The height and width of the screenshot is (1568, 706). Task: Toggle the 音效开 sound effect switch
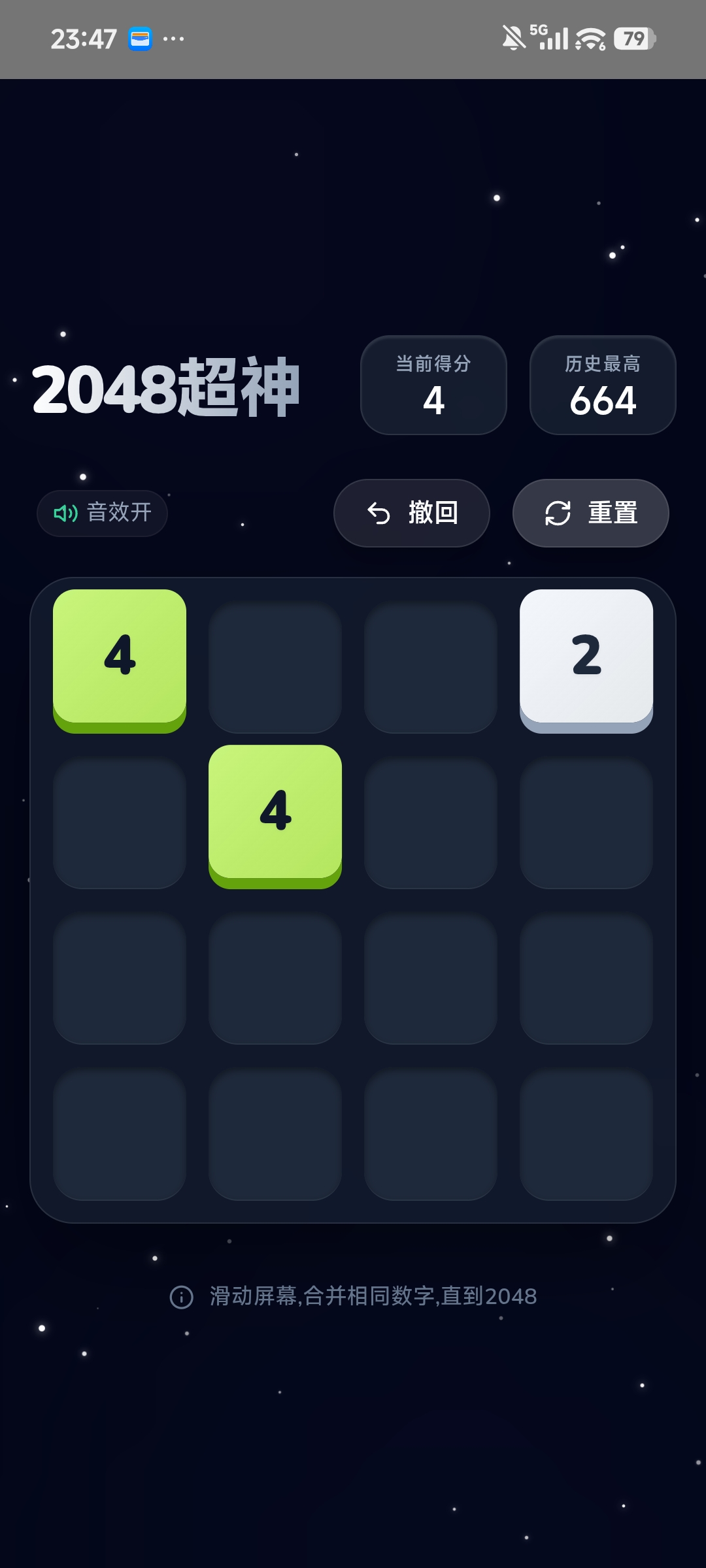[101, 514]
